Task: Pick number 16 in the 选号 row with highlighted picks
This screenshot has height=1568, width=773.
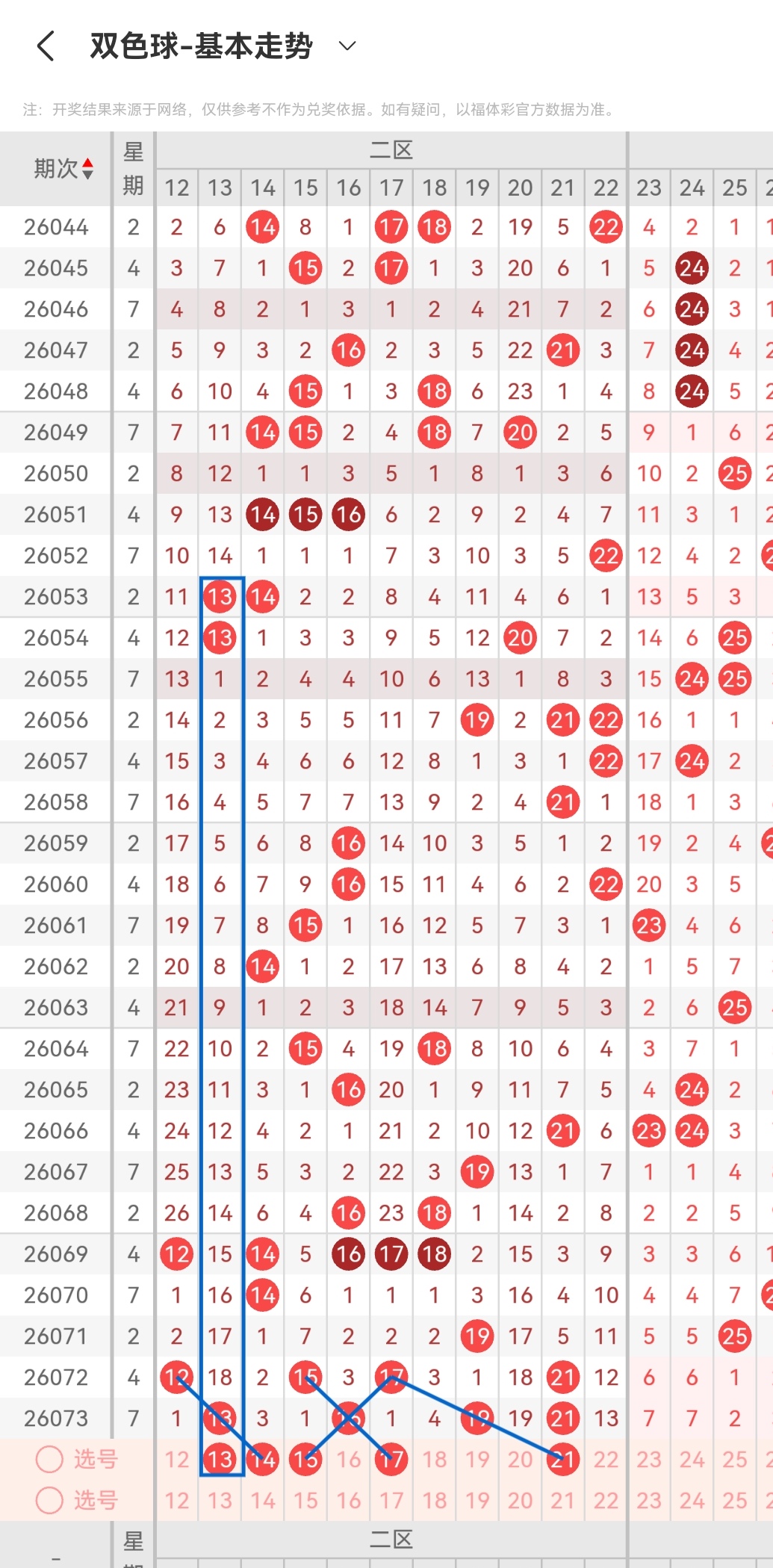Action: pyautogui.click(x=349, y=1459)
